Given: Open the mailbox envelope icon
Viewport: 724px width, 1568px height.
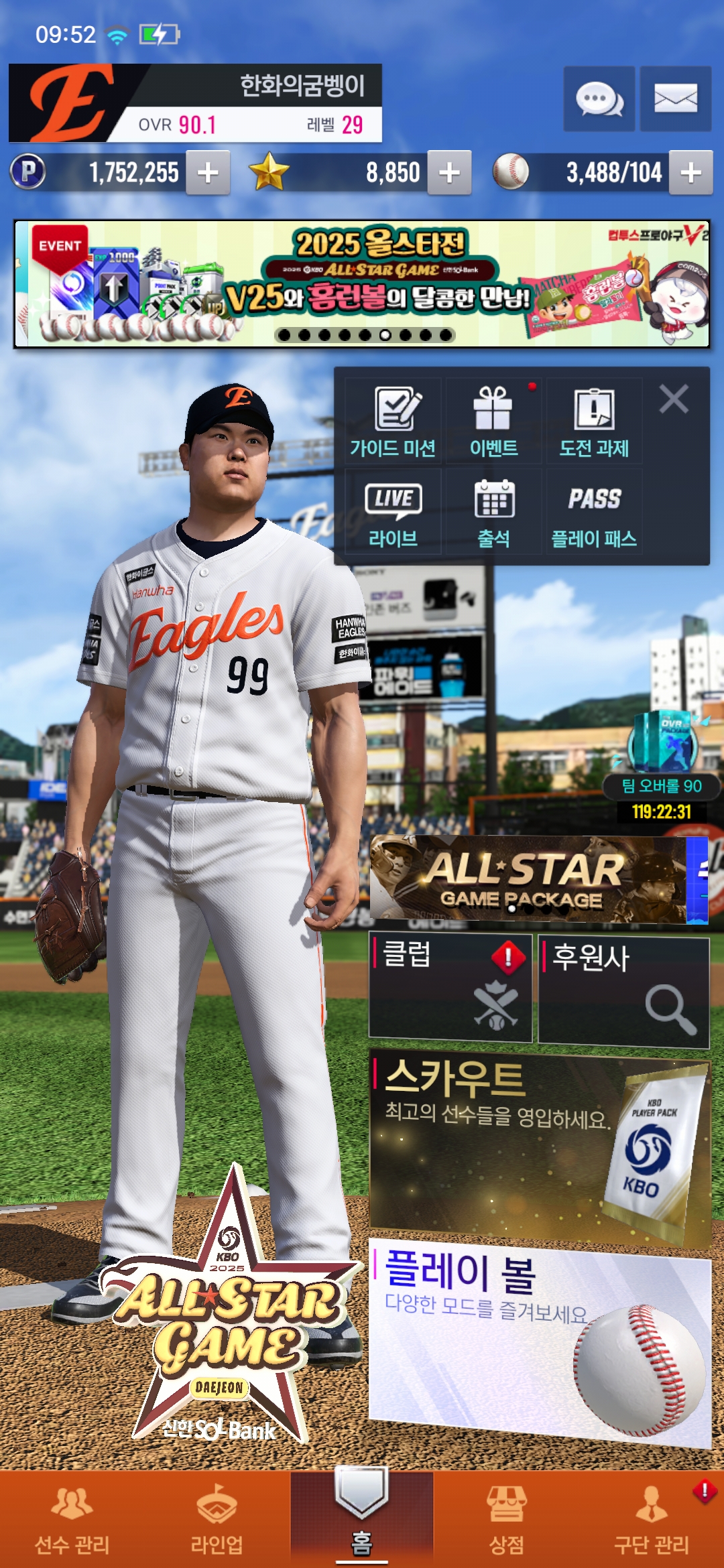Looking at the screenshot, I should click(675, 99).
